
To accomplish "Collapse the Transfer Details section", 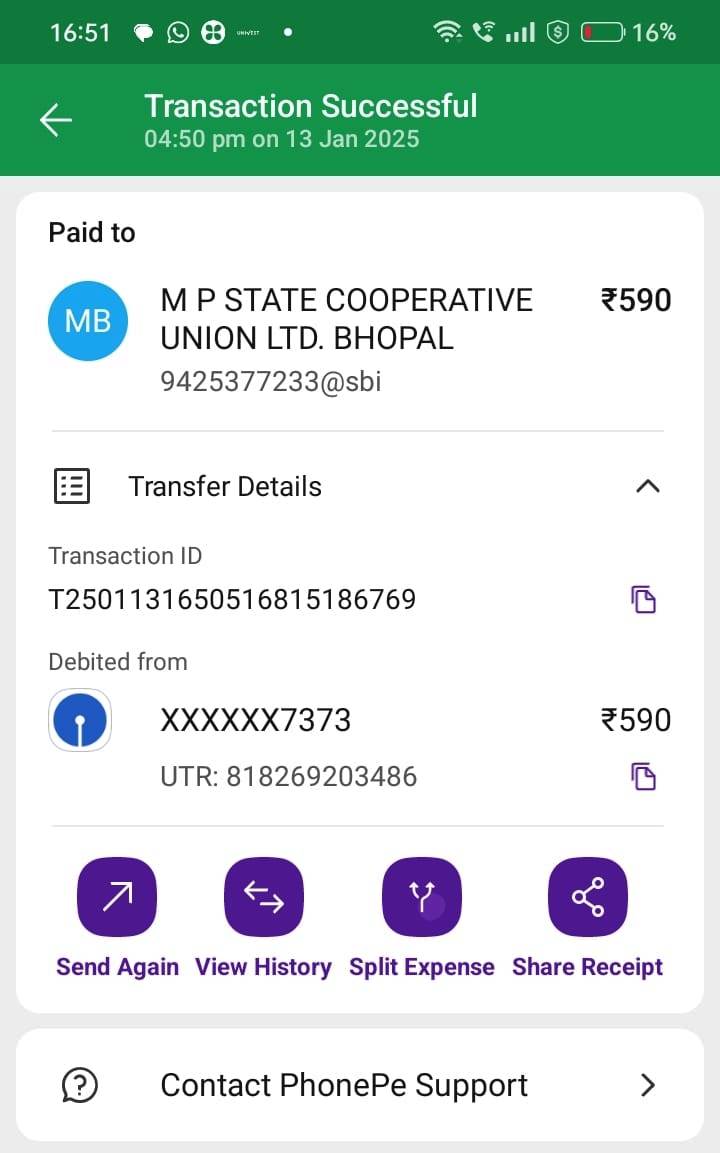I will tap(647, 486).
